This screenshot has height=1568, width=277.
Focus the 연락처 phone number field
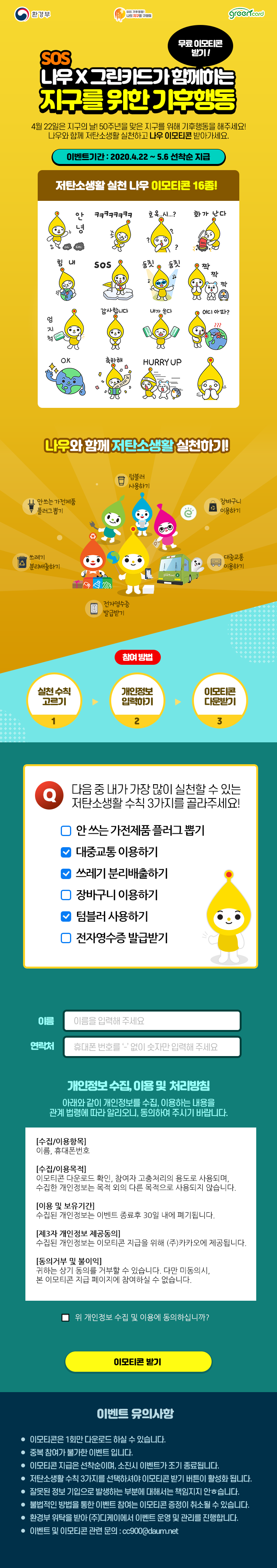coord(152,1047)
